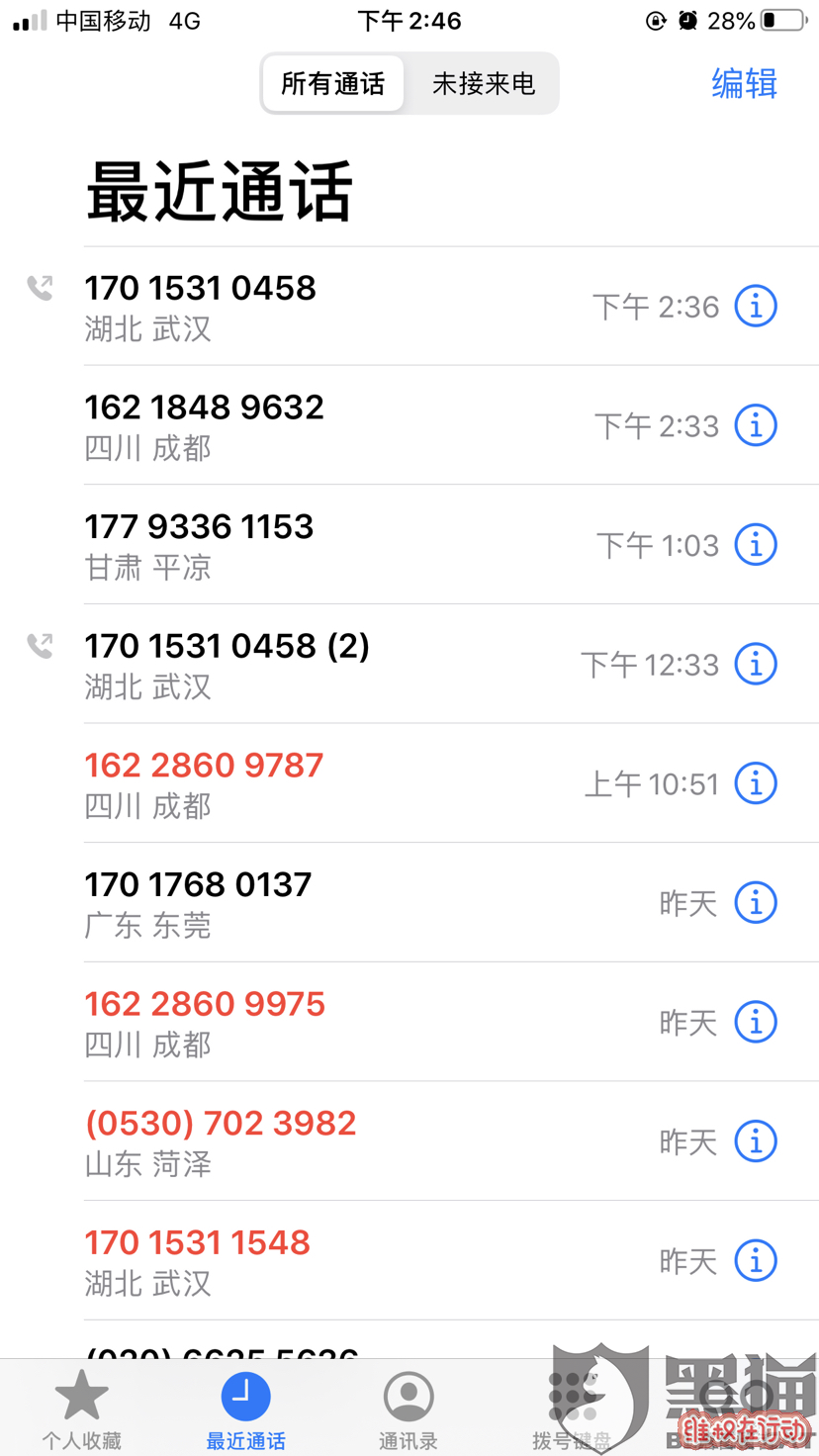
Task: Tap the 最近通话 tab
Action: (245, 1409)
